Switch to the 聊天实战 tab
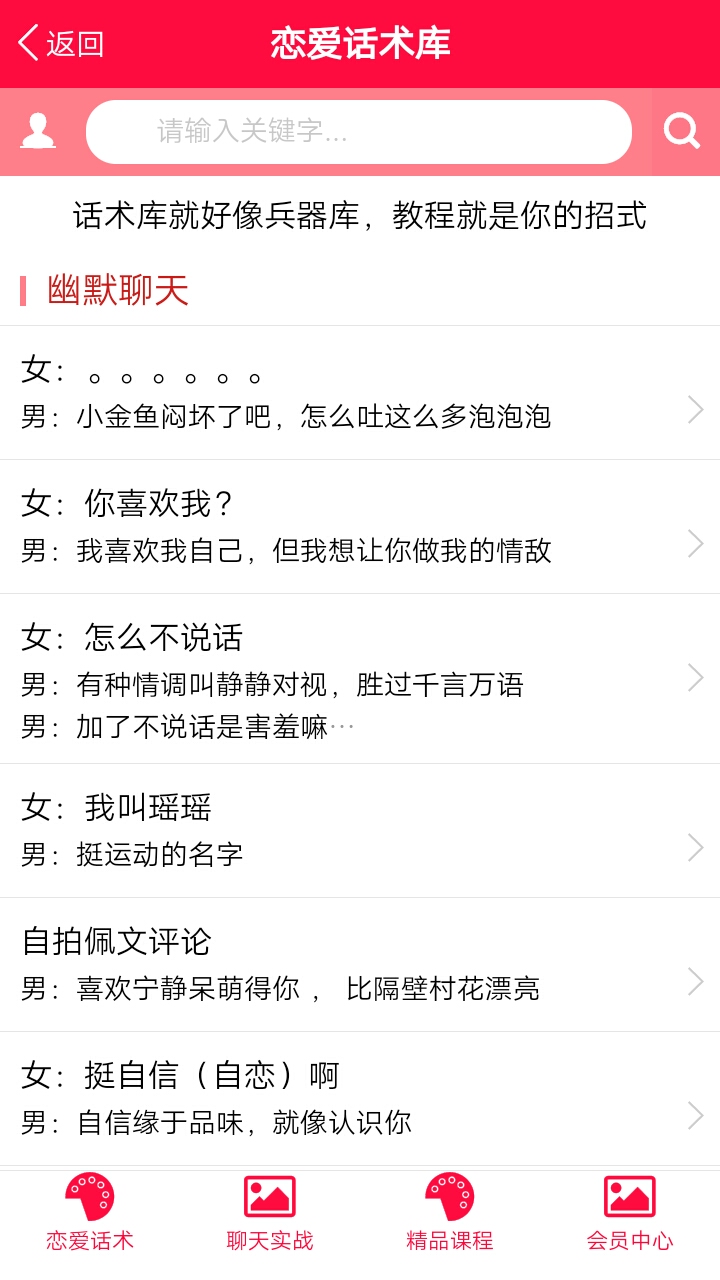720x1280 pixels. pyautogui.click(x=270, y=1214)
